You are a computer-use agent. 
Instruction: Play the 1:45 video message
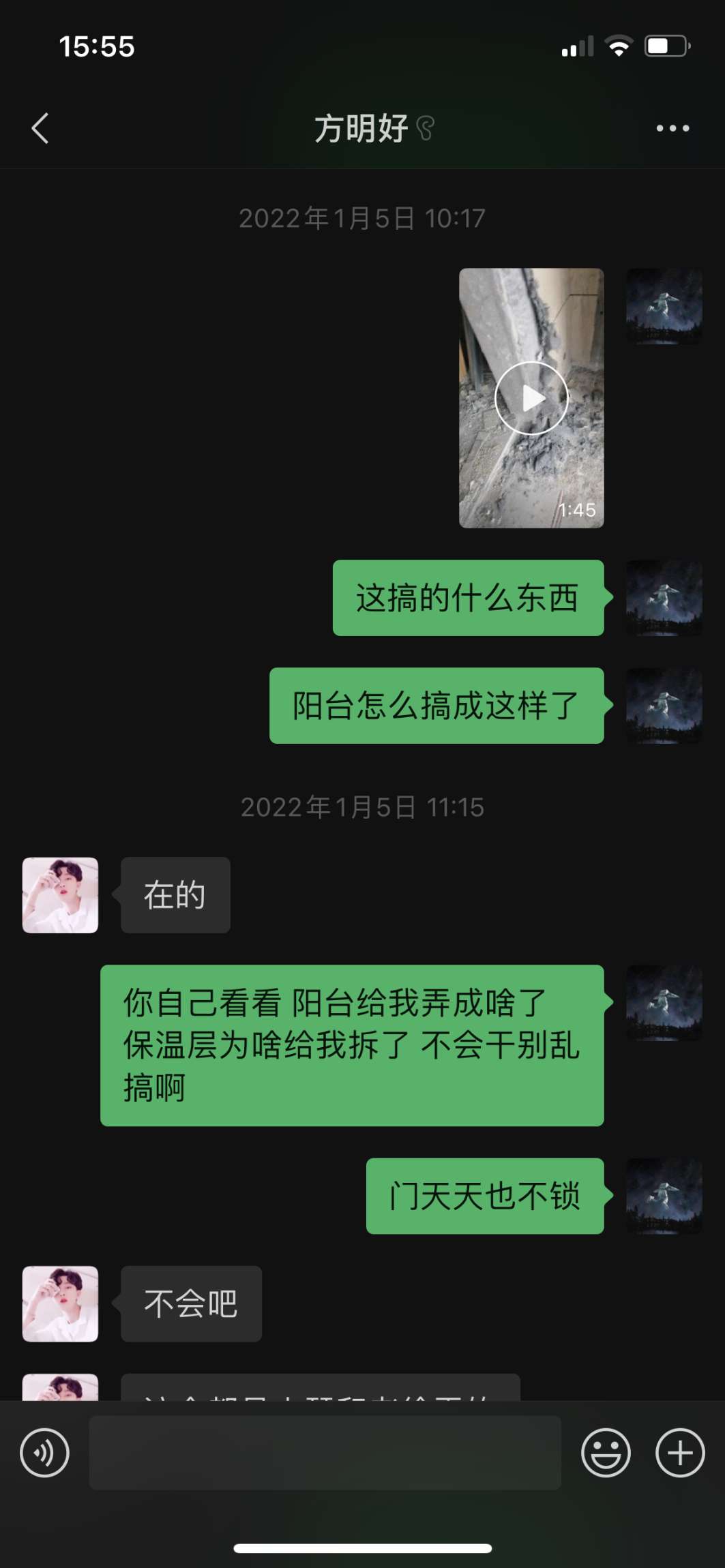pyautogui.click(x=531, y=398)
